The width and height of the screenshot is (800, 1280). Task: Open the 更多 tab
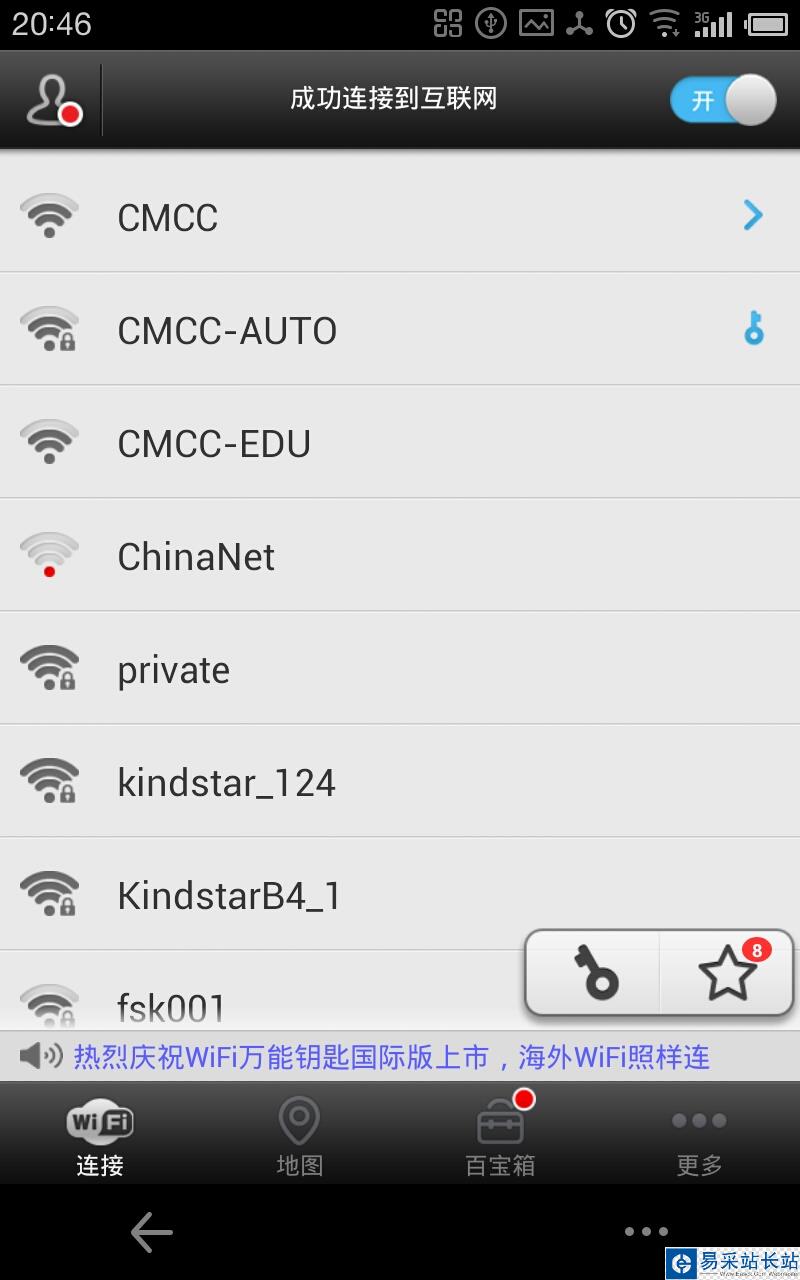coord(699,1135)
